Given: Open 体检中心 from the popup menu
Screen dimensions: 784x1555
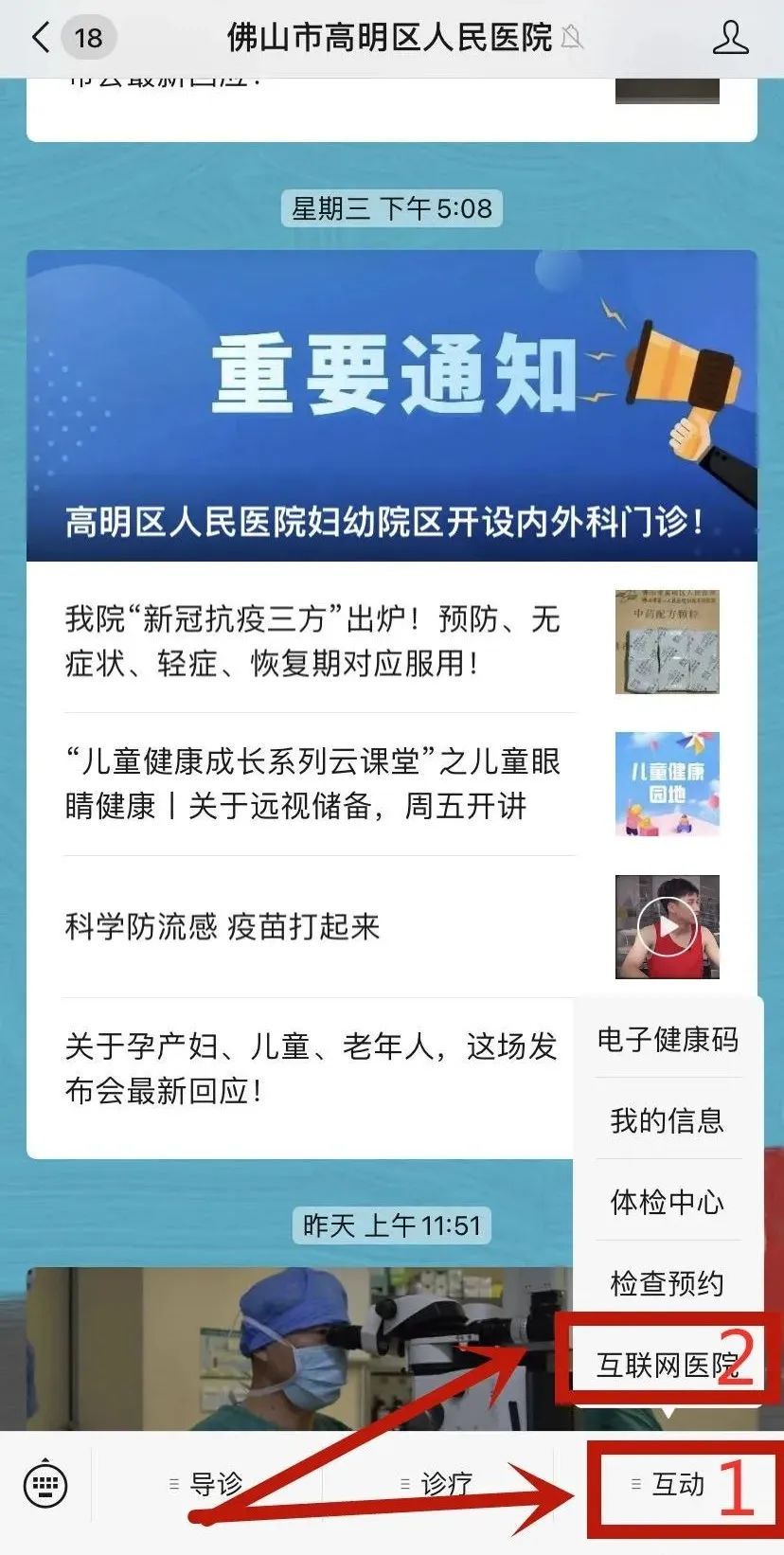Looking at the screenshot, I should pos(668,1203).
